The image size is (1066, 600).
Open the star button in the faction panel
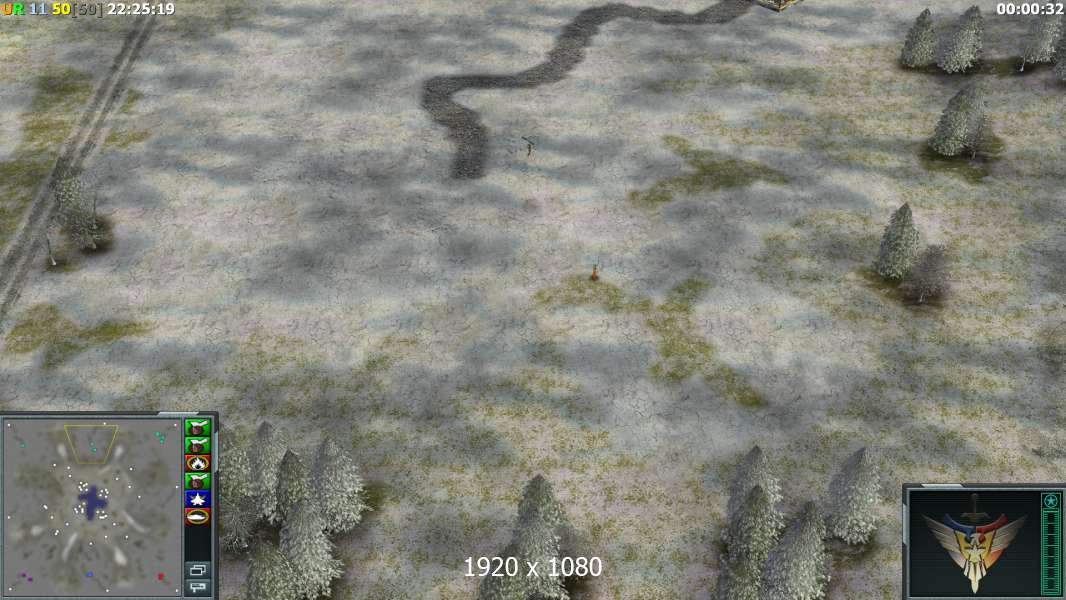1050,501
